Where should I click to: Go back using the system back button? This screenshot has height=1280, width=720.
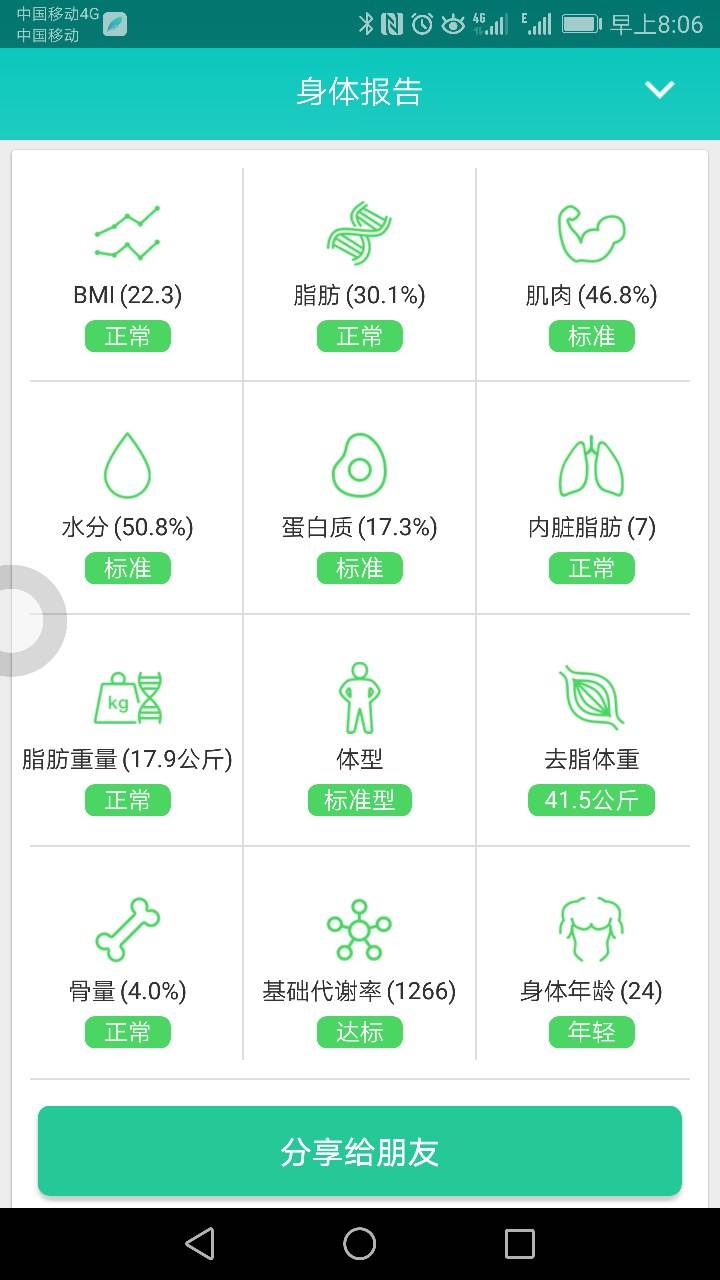point(200,1244)
